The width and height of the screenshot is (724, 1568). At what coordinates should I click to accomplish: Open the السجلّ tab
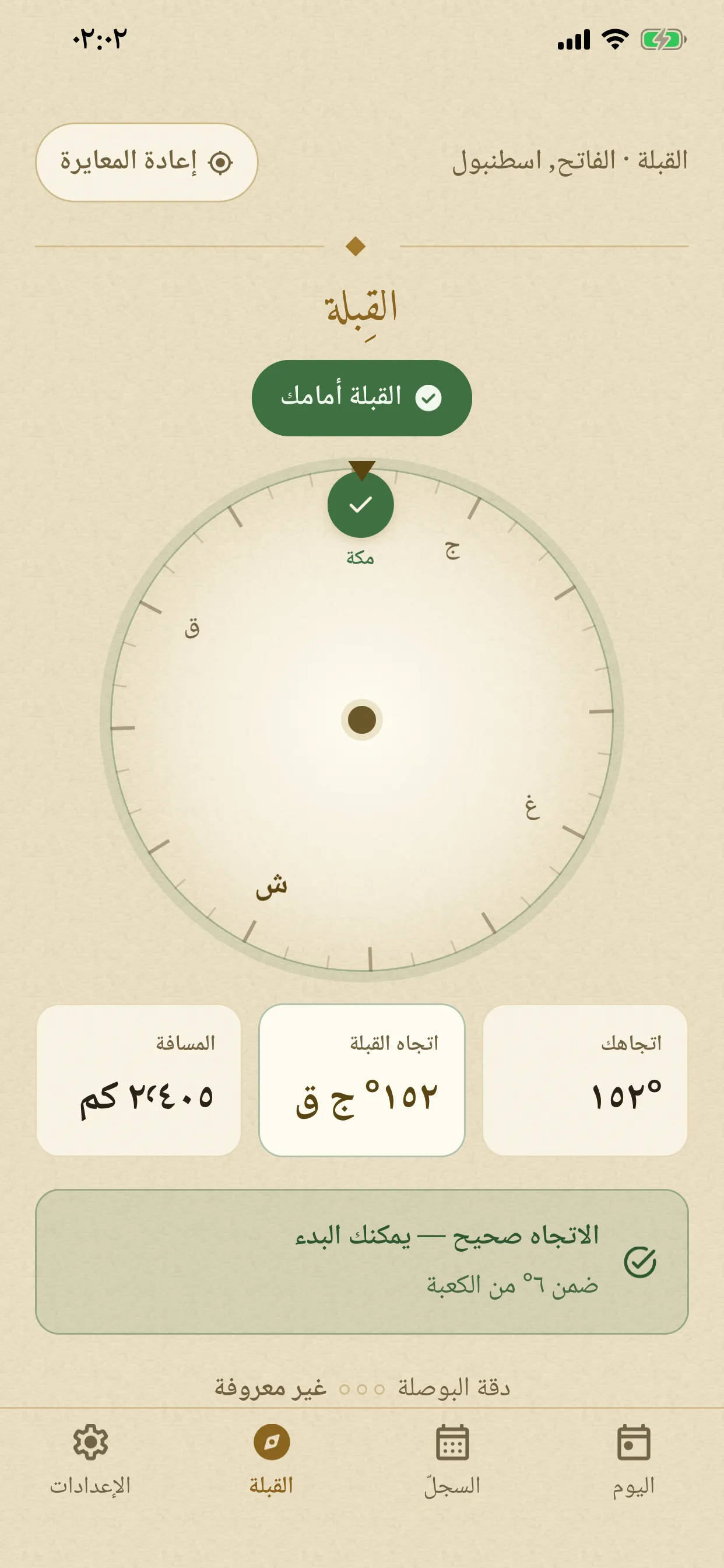[x=452, y=1459]
